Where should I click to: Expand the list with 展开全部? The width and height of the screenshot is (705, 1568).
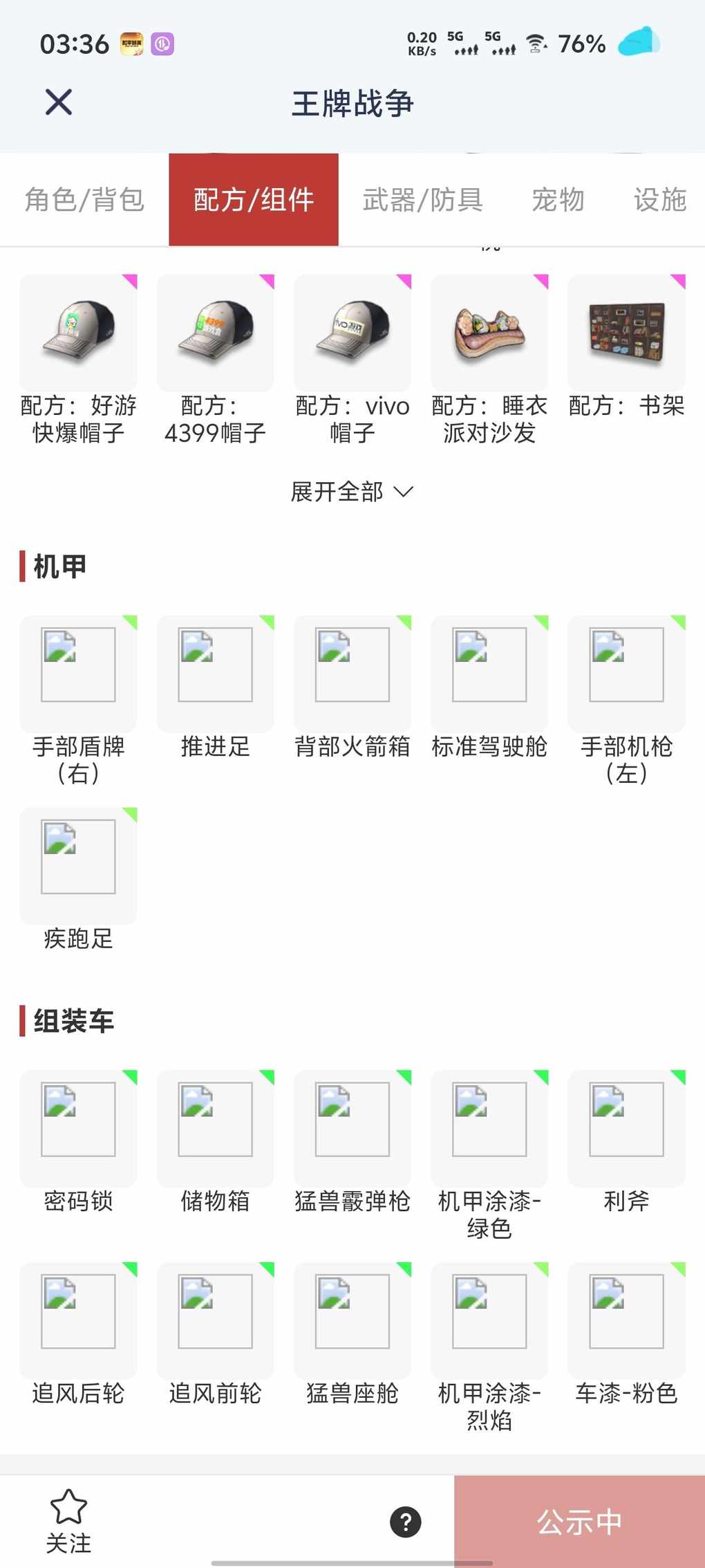352,492
